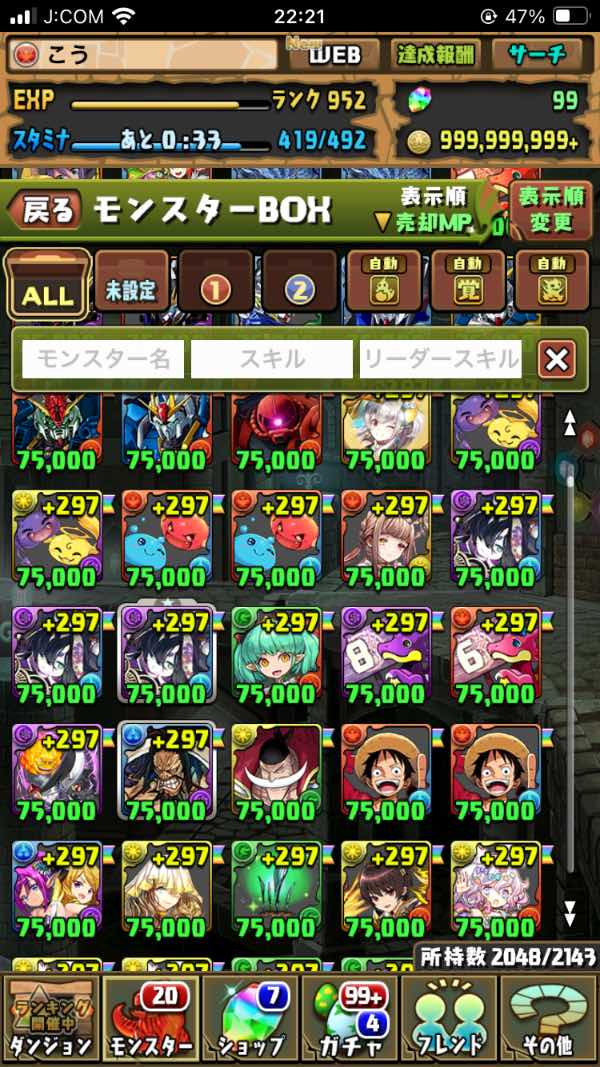Open the ガチャ tab
Screen dimensions: 600x1067
point(349,1018)
